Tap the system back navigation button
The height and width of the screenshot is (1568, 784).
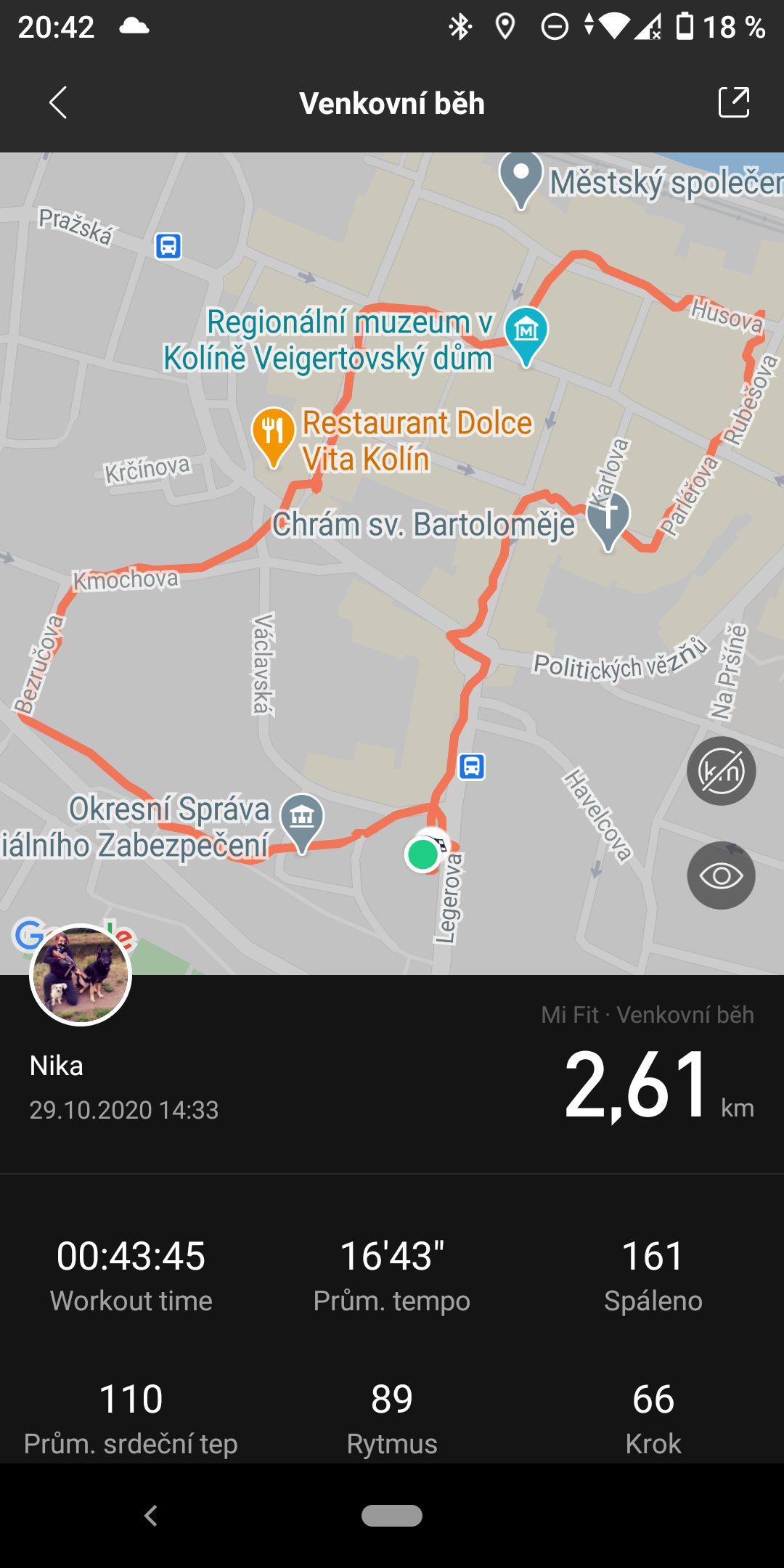[x=151, y=1516]
